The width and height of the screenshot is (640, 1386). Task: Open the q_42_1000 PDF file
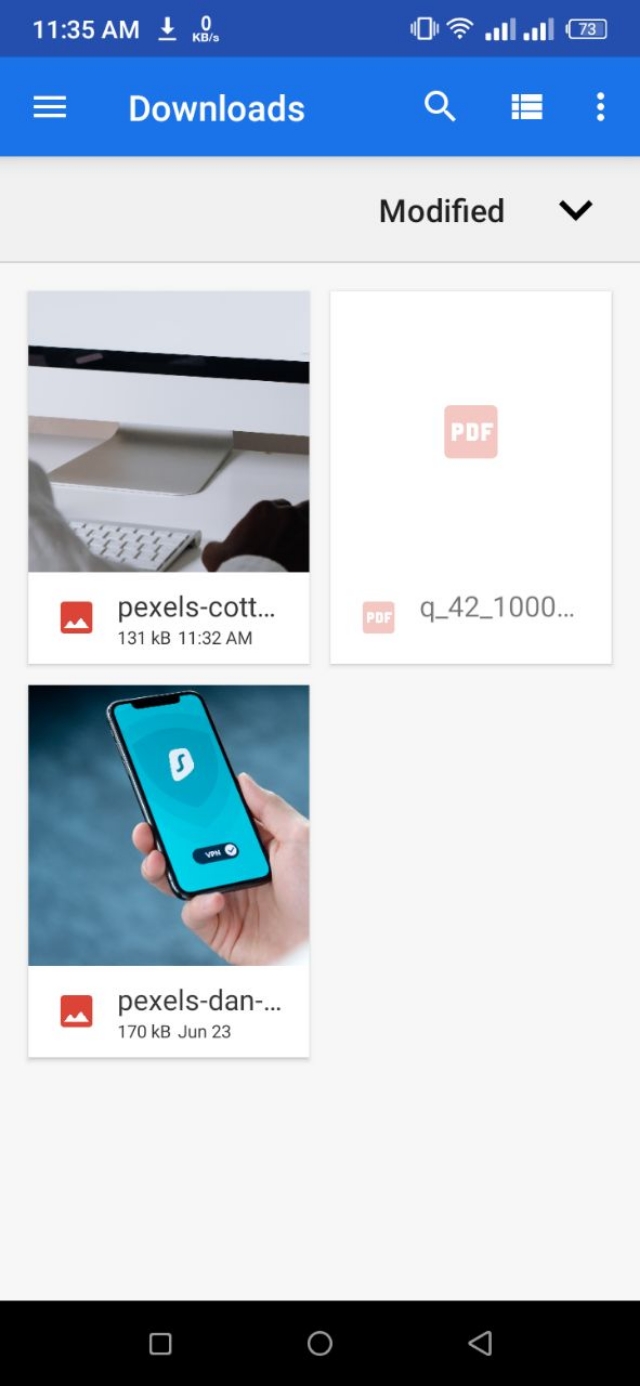point(470,476)
